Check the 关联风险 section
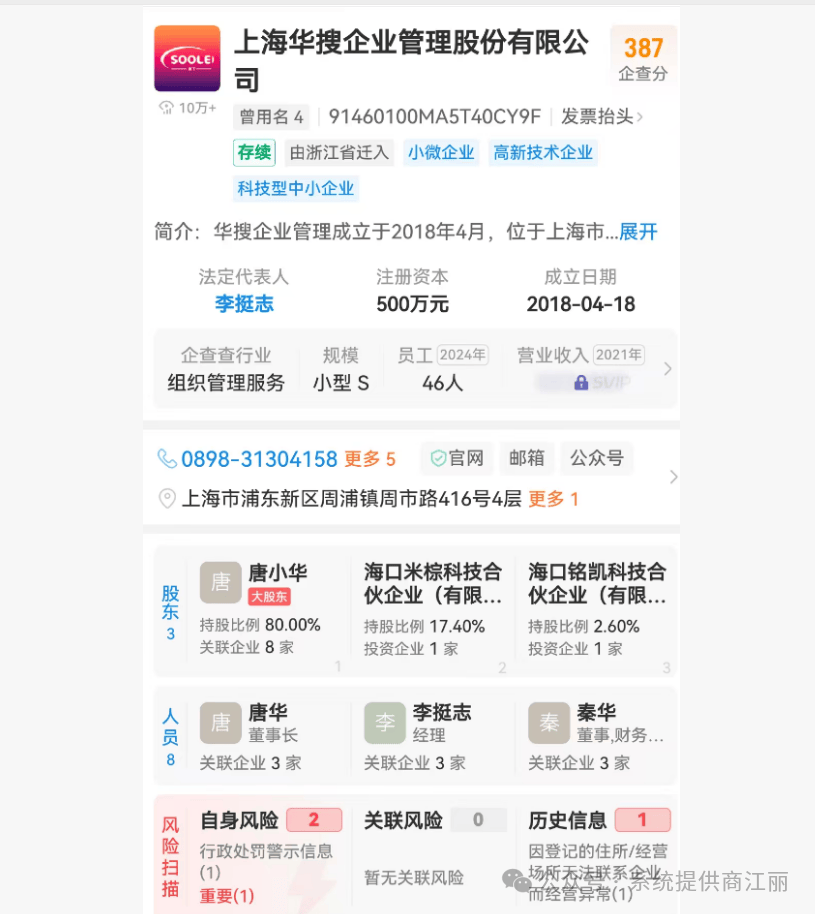815x914 pixels. (x=430, y=848)
